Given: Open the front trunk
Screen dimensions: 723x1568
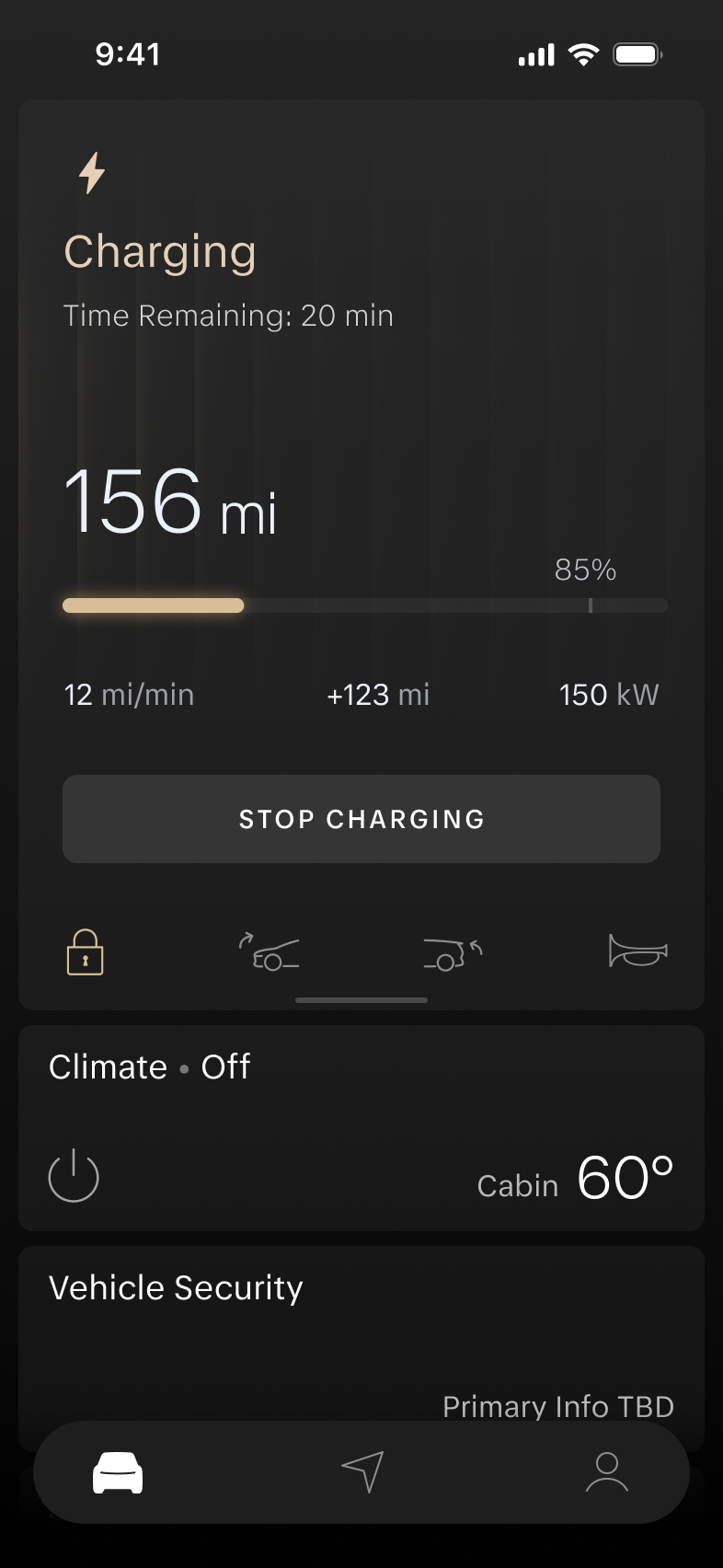Looking at the screenshot, I should click(x=270, y=952).
